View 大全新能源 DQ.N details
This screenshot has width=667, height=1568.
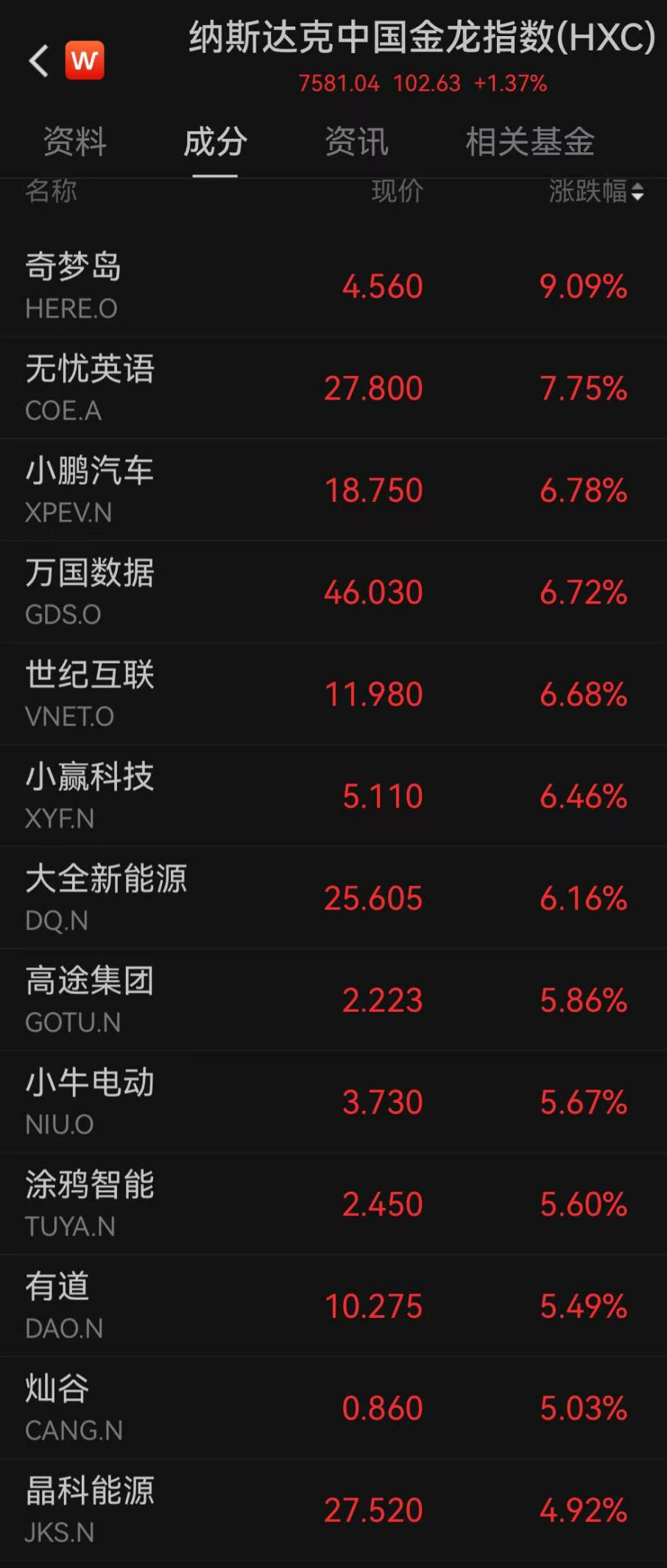coord(333,898)
